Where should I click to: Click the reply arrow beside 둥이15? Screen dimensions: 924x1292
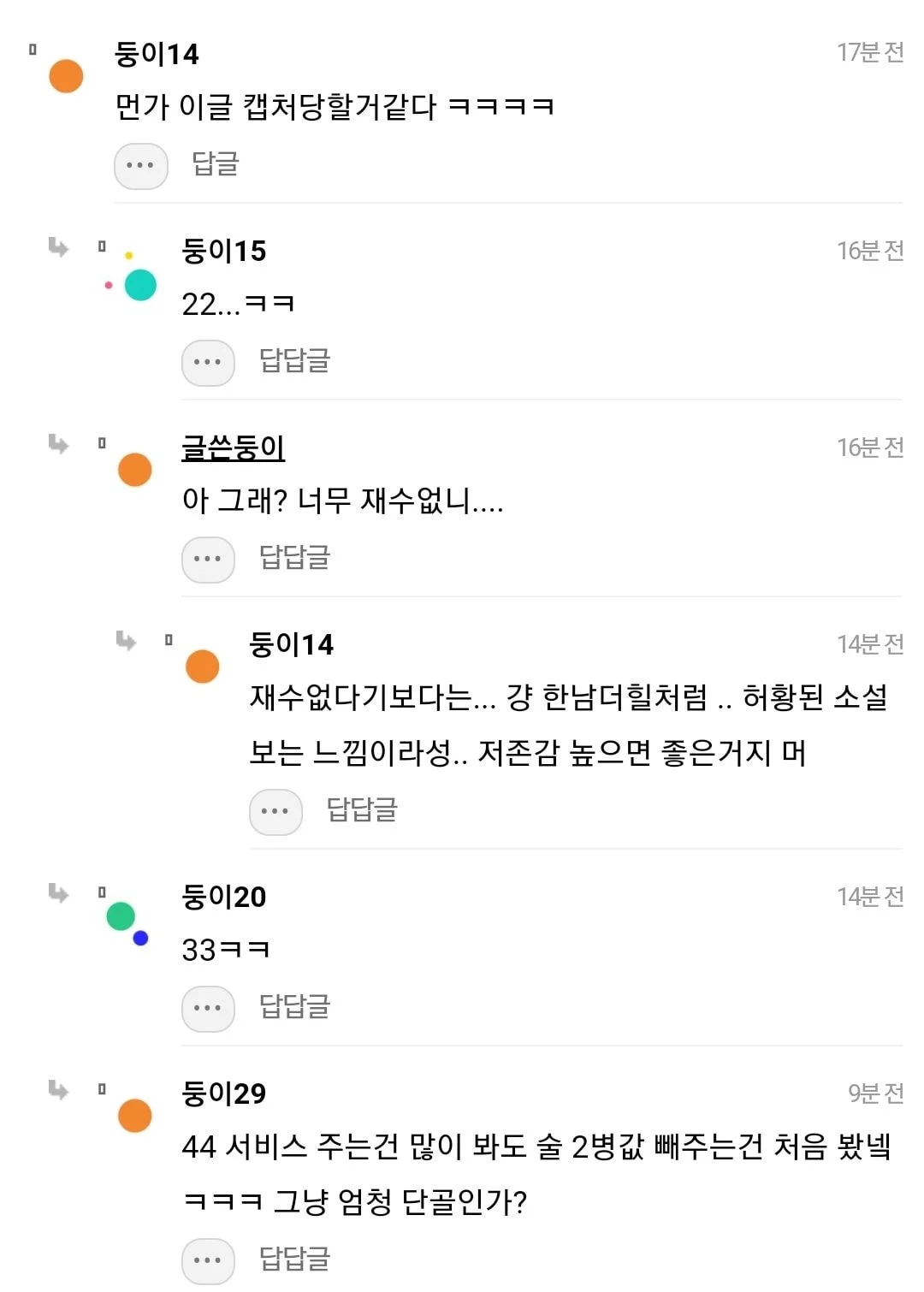[56, 248]
